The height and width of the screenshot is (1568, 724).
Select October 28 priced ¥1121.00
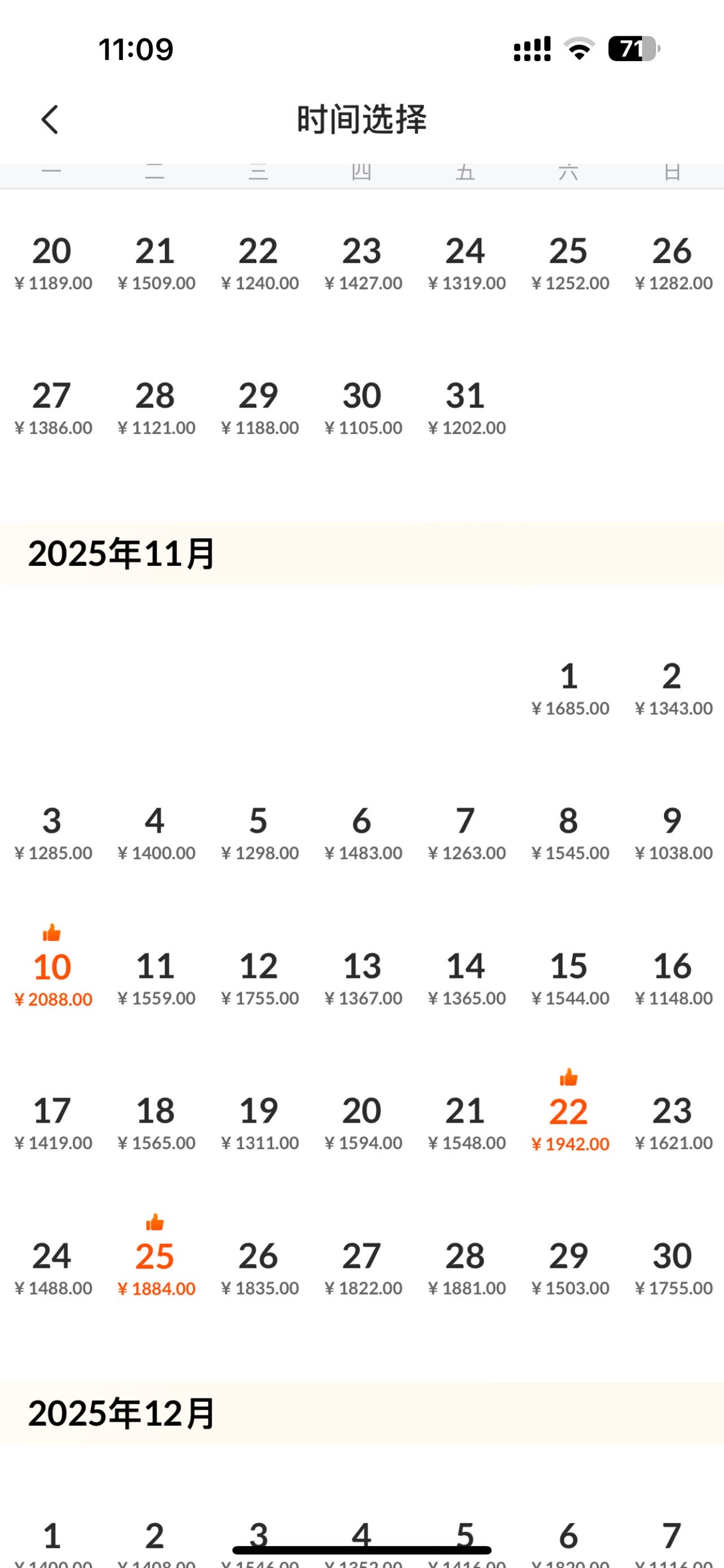tap(156, 408)
